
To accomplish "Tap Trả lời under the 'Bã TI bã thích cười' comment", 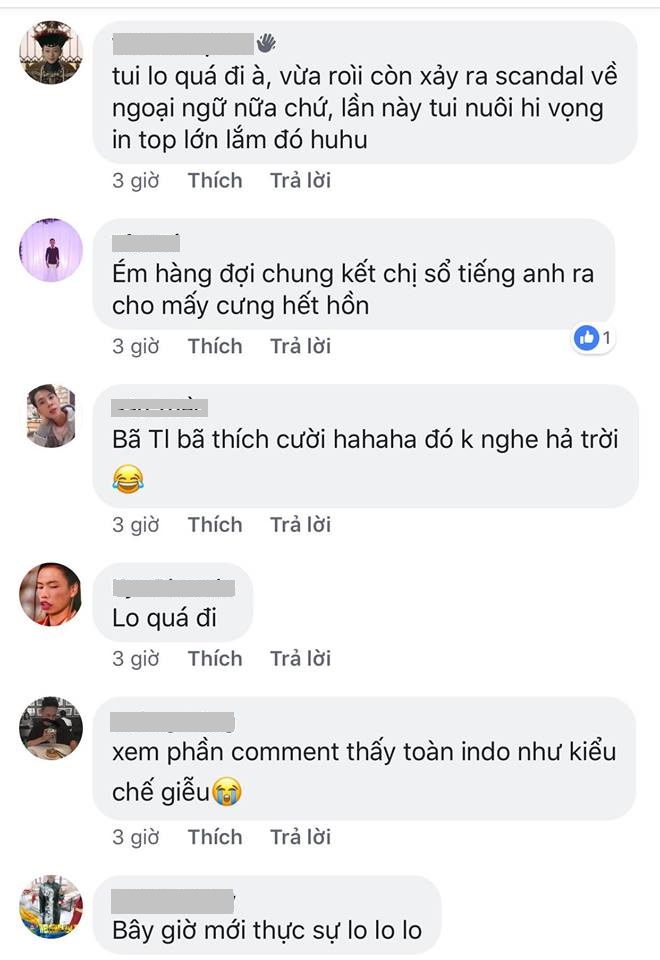I will (x=300, y=524).
